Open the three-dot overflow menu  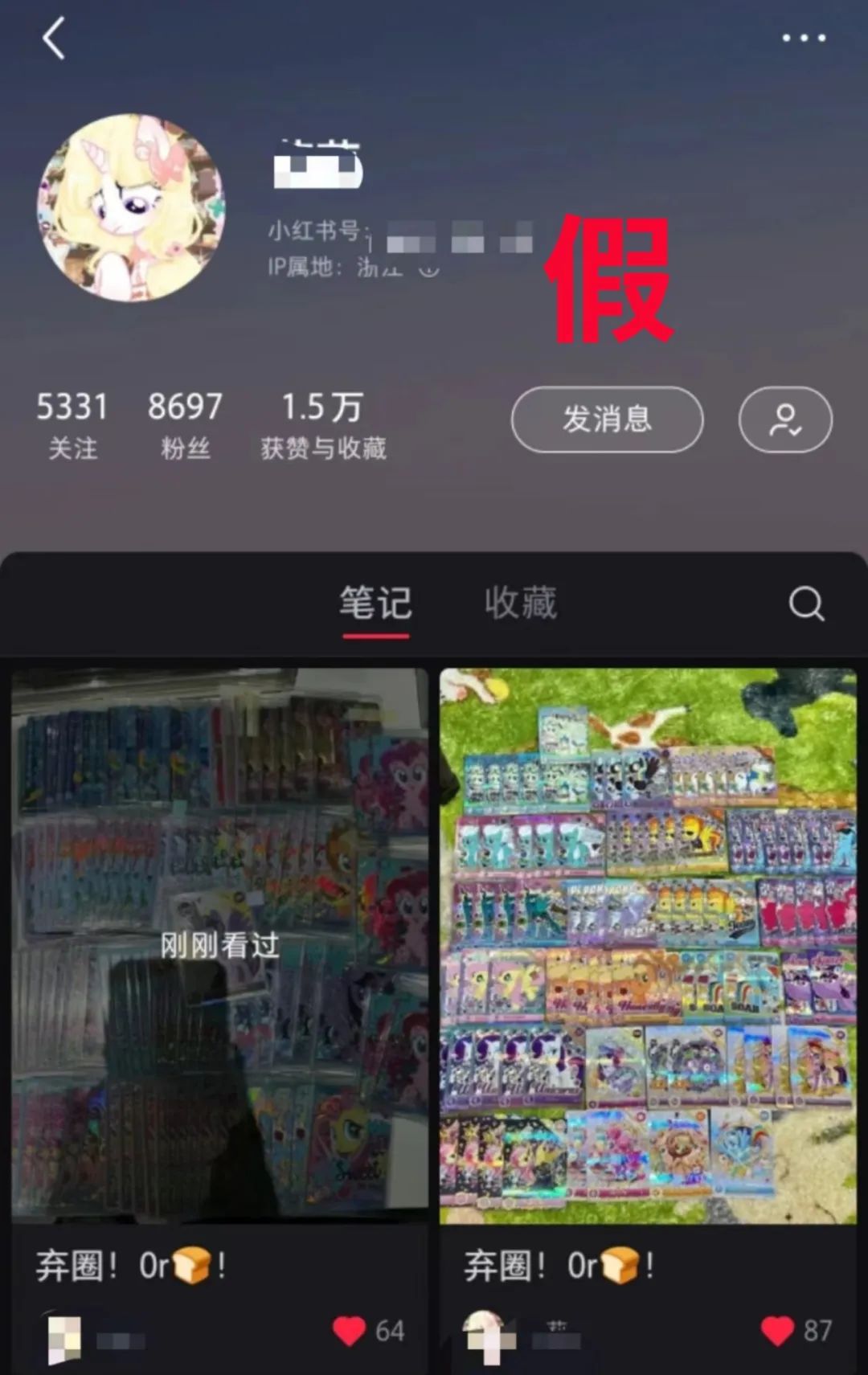coord(804,38)
